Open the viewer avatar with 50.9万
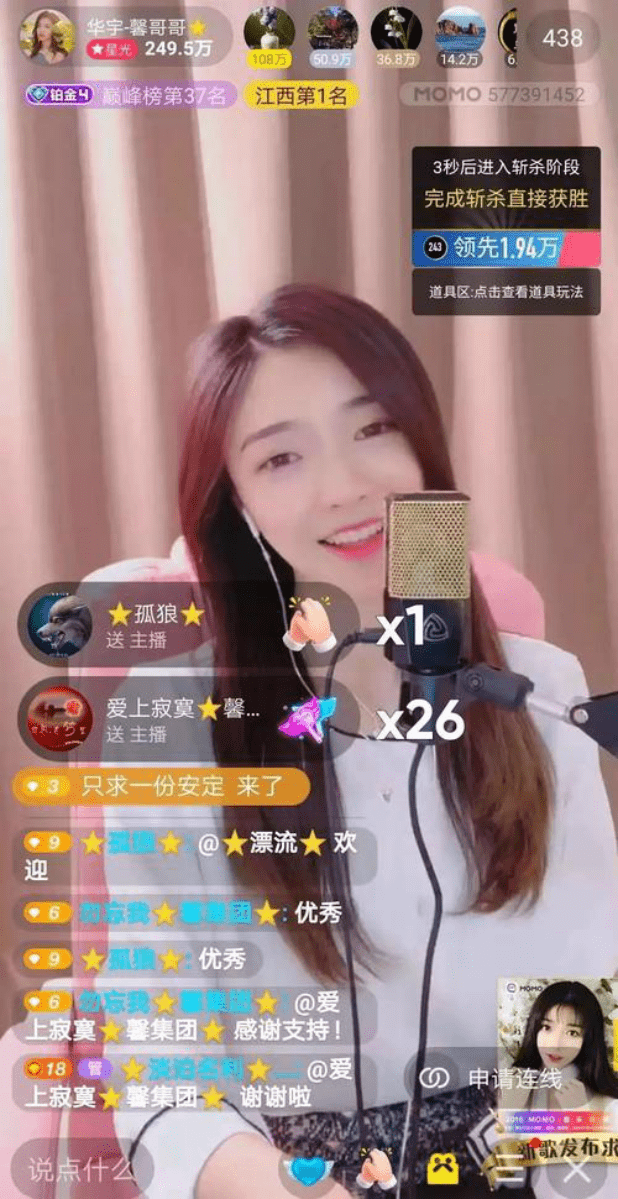This screenshot has width=618, height=1199. [333, 34]
